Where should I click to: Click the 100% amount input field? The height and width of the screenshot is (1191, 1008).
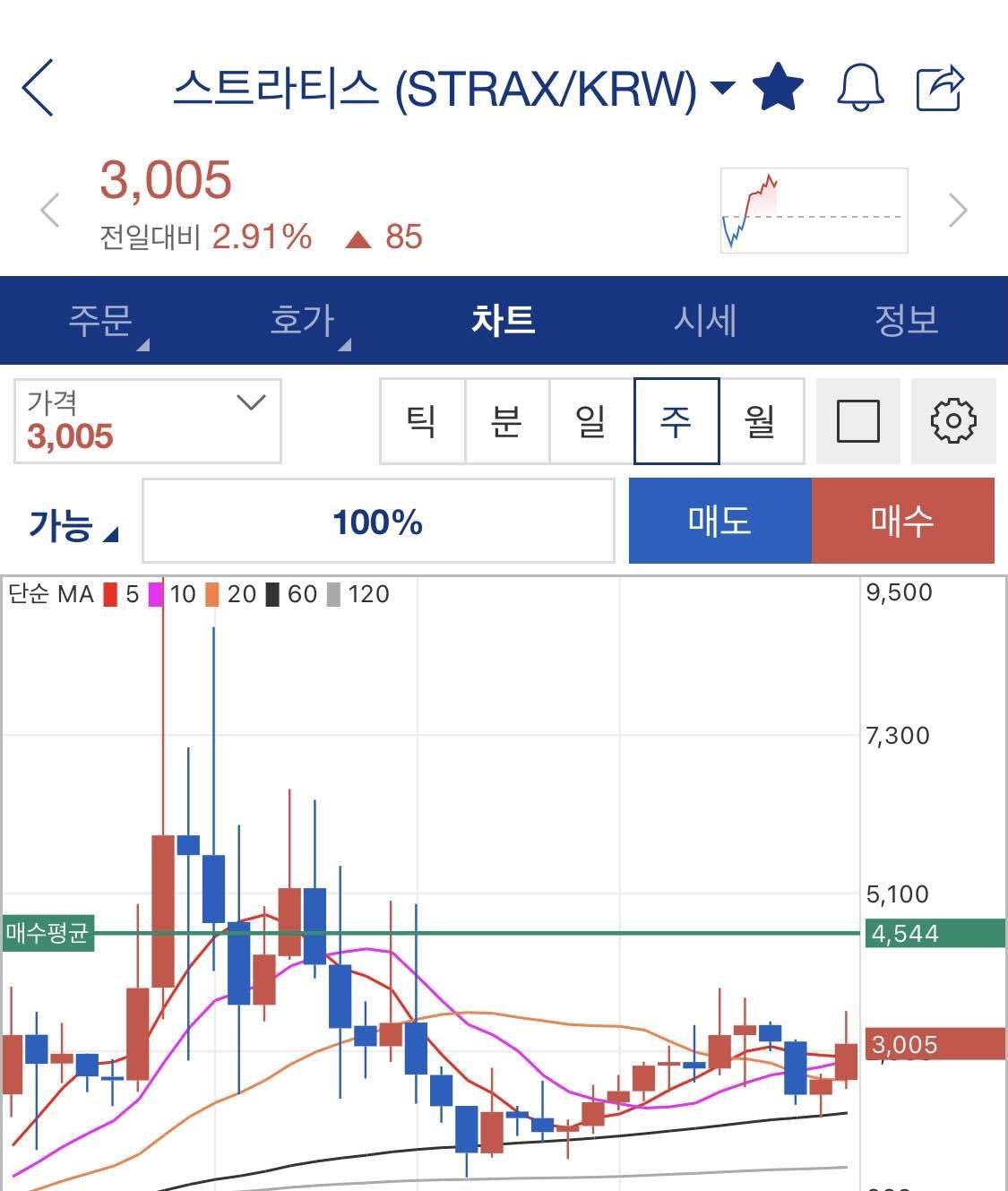pyautogui.click(x=376, y=520)
